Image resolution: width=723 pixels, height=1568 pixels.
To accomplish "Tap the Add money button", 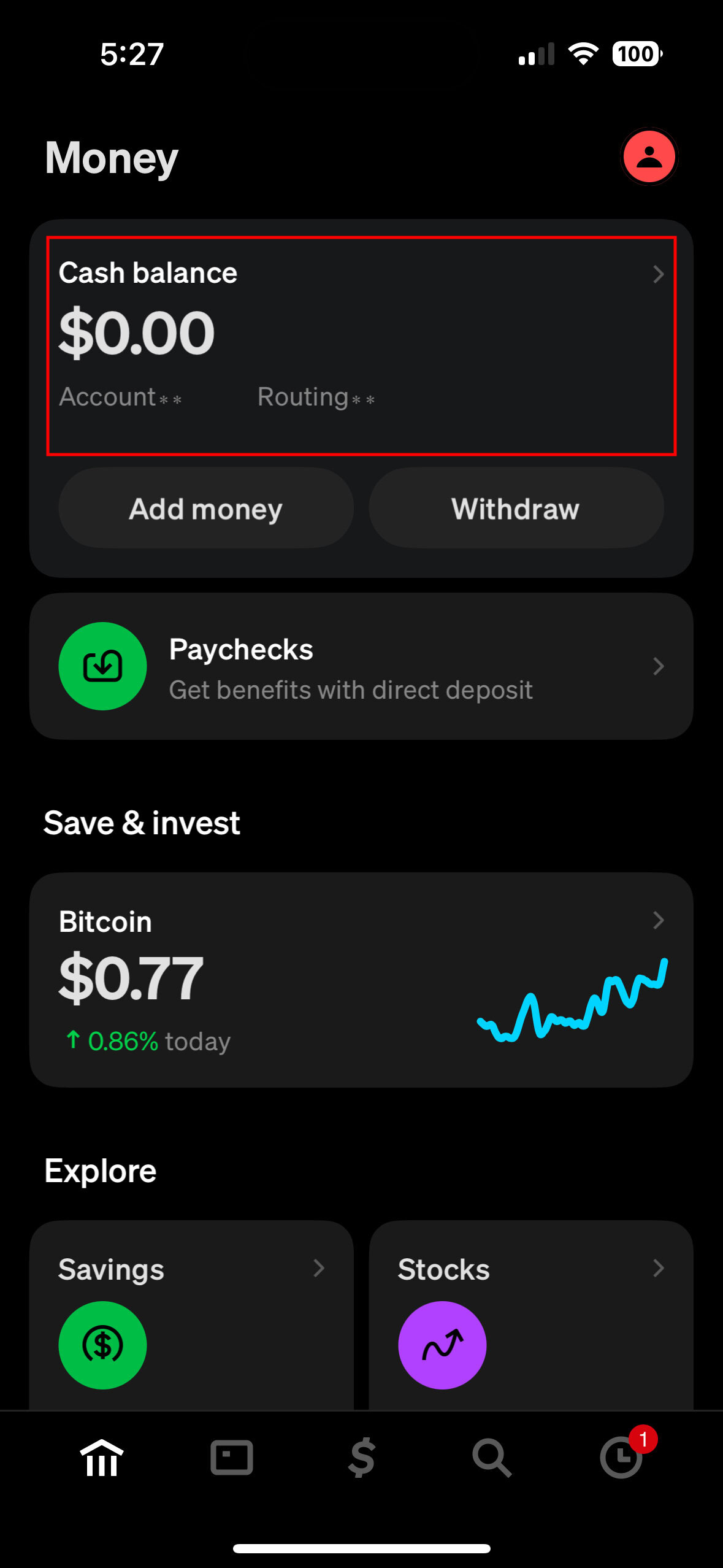I will tap(206, 509).
